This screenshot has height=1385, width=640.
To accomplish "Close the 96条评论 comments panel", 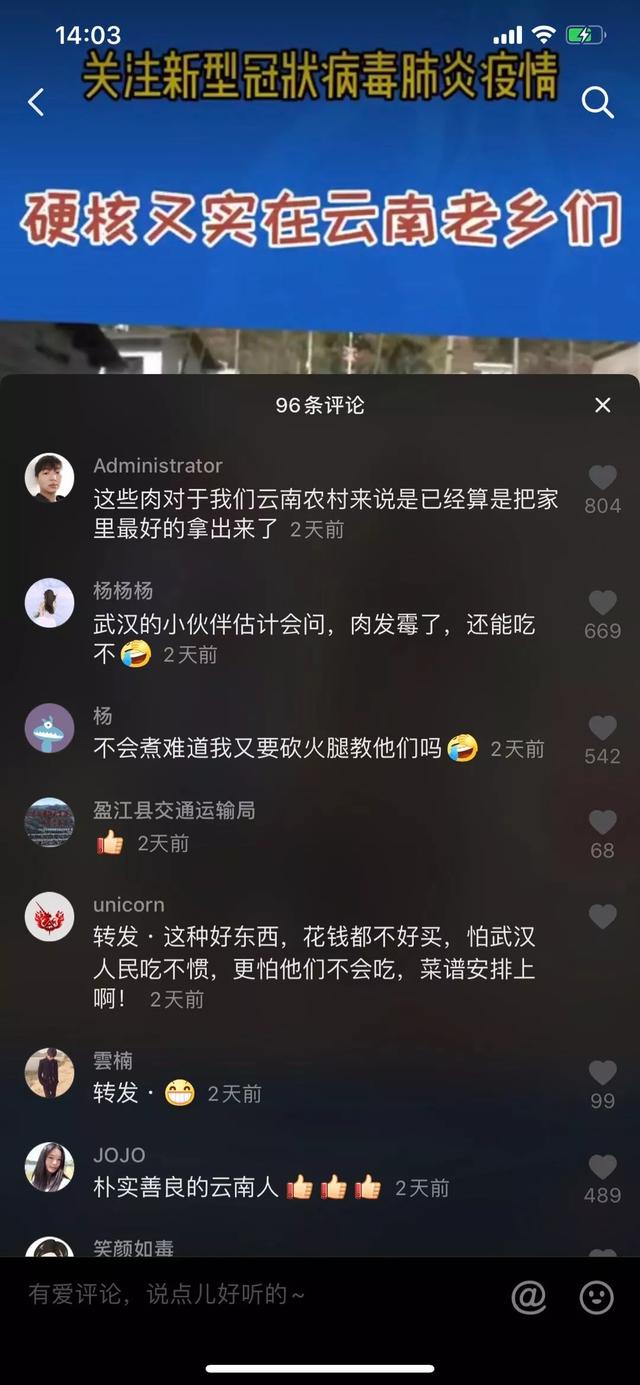I will [x=602, y=405].
